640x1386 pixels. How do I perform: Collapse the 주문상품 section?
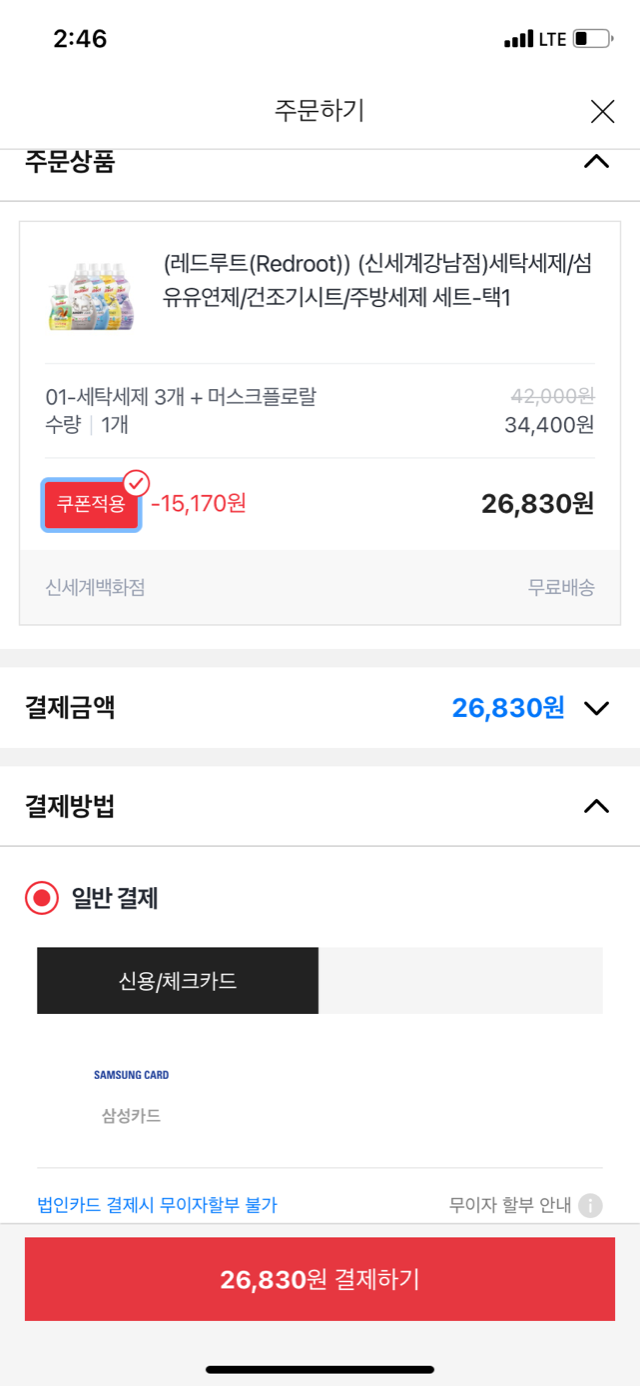596,162
